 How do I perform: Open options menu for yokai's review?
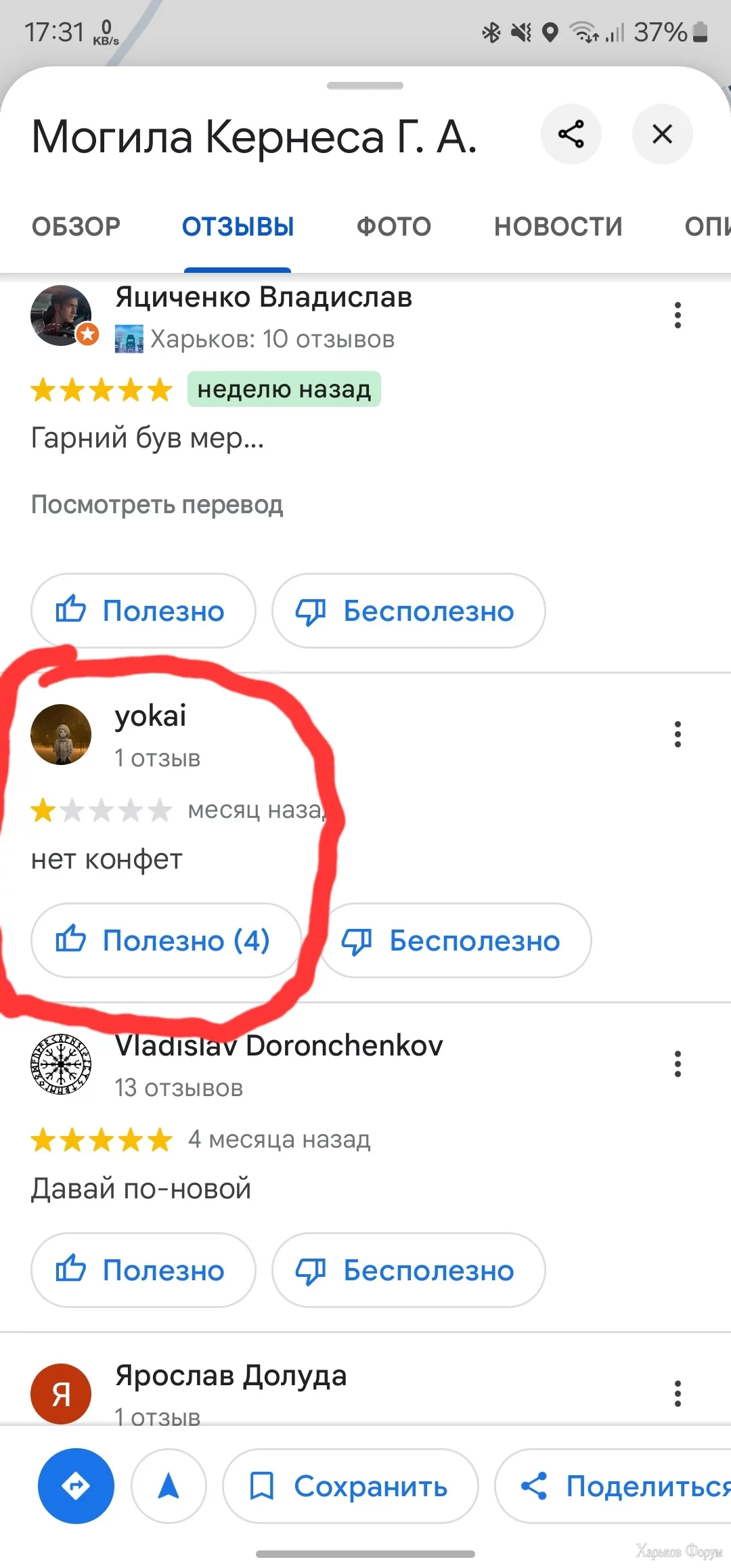click(x=678, y=734)
